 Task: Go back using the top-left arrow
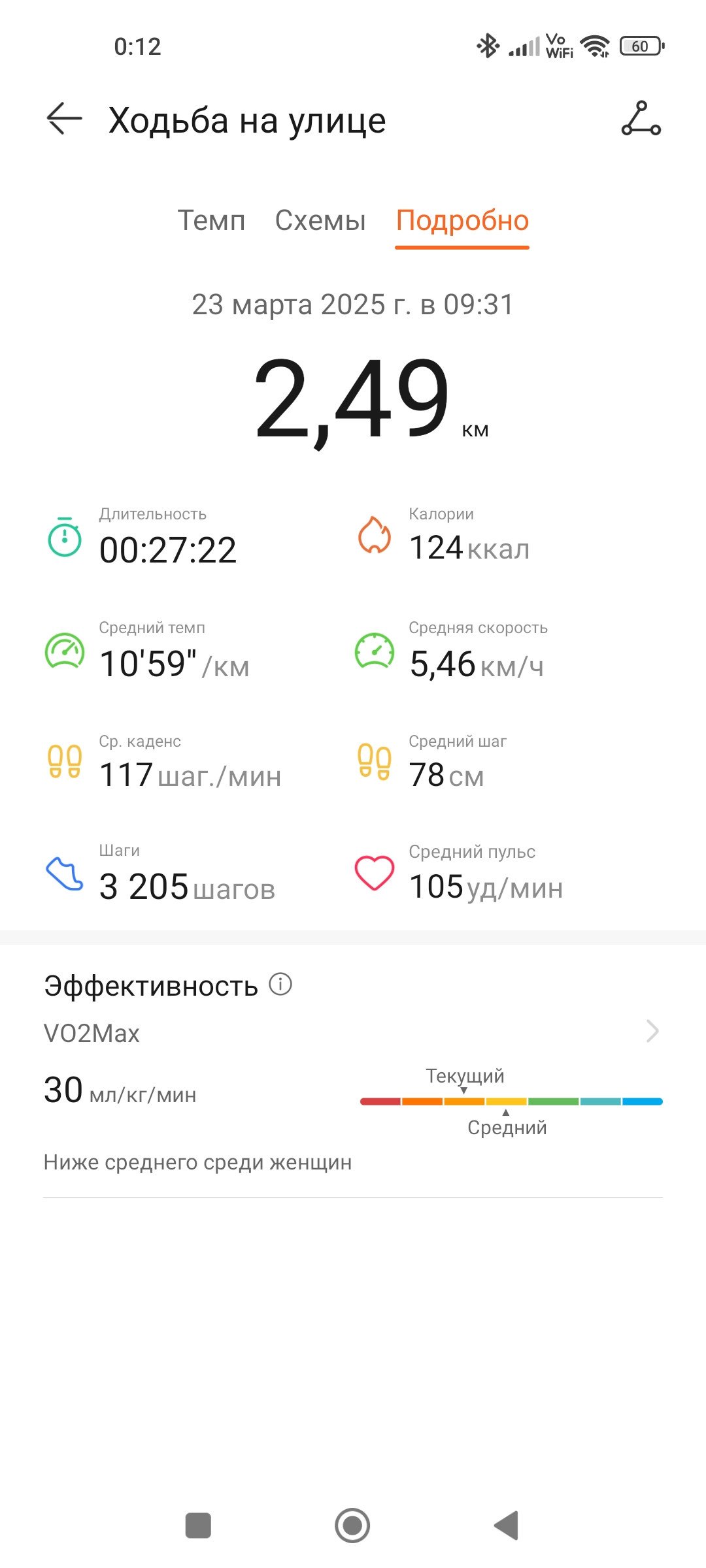pyautogui.click(x=64, y=119)
